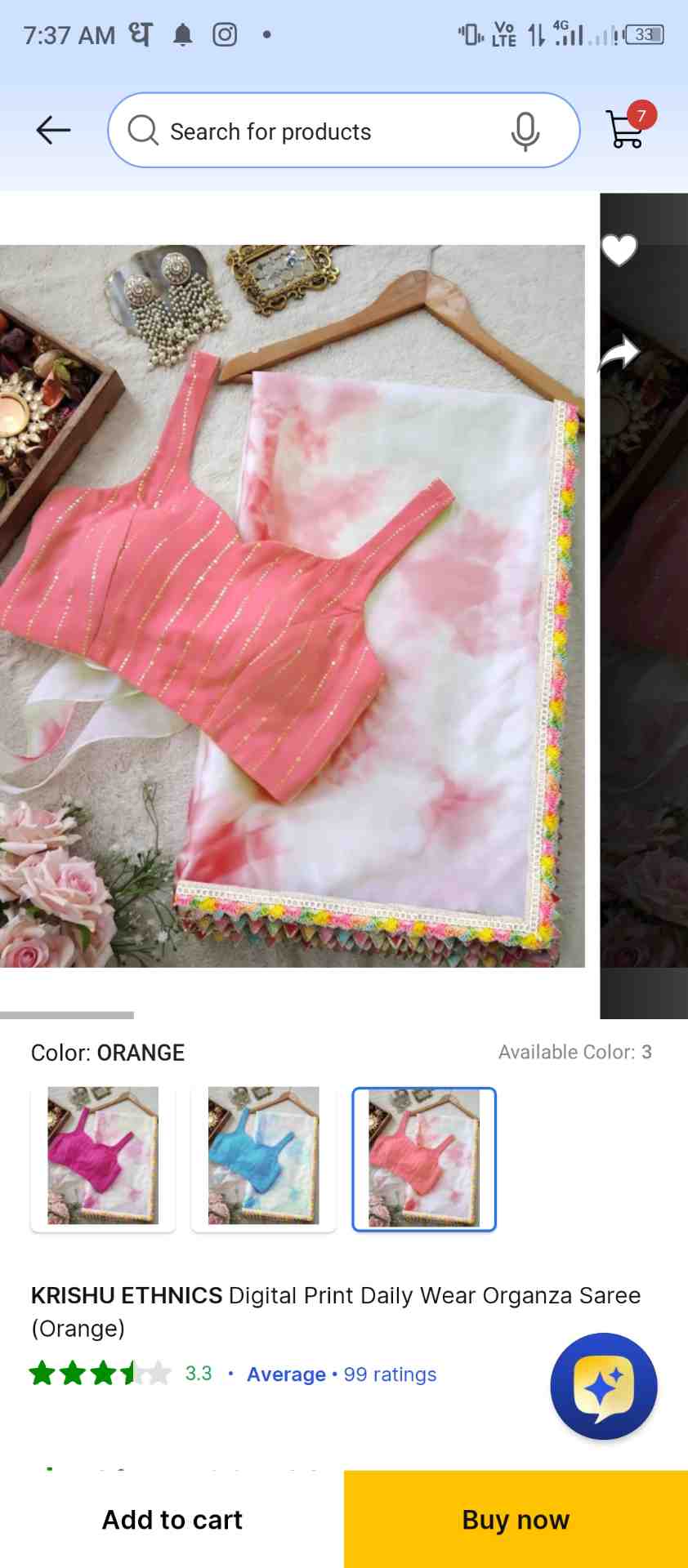View the 99 ratings details

[x=390, y=1374]
